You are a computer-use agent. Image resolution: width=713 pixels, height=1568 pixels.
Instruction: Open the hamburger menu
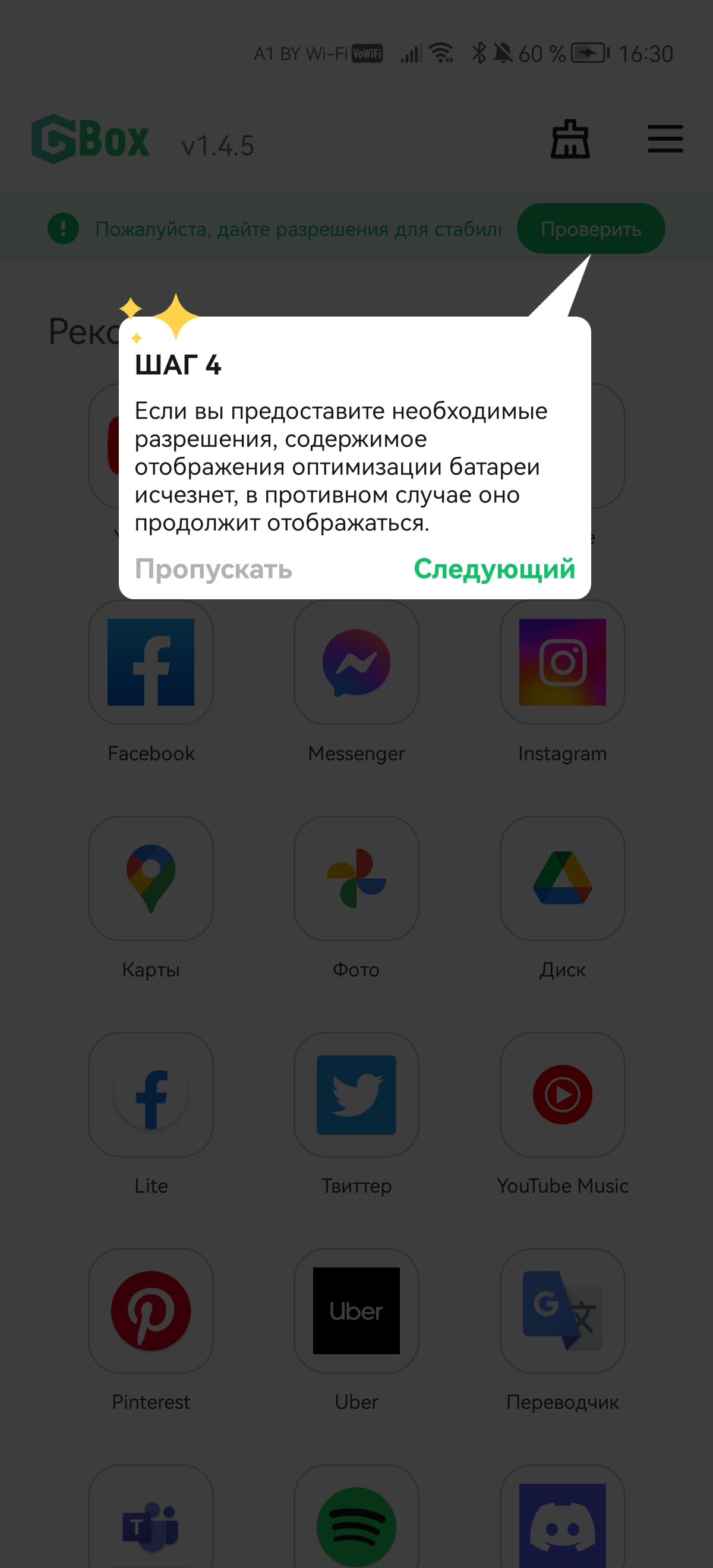pos(665,139)
